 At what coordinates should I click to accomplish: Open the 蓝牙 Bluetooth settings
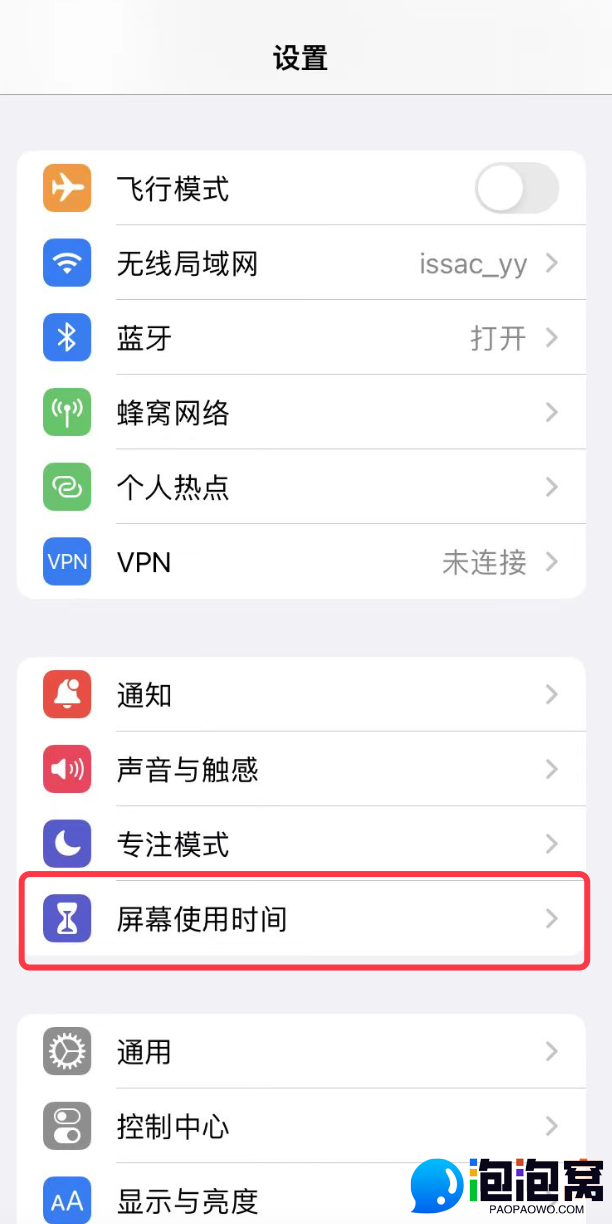[300, 338]
